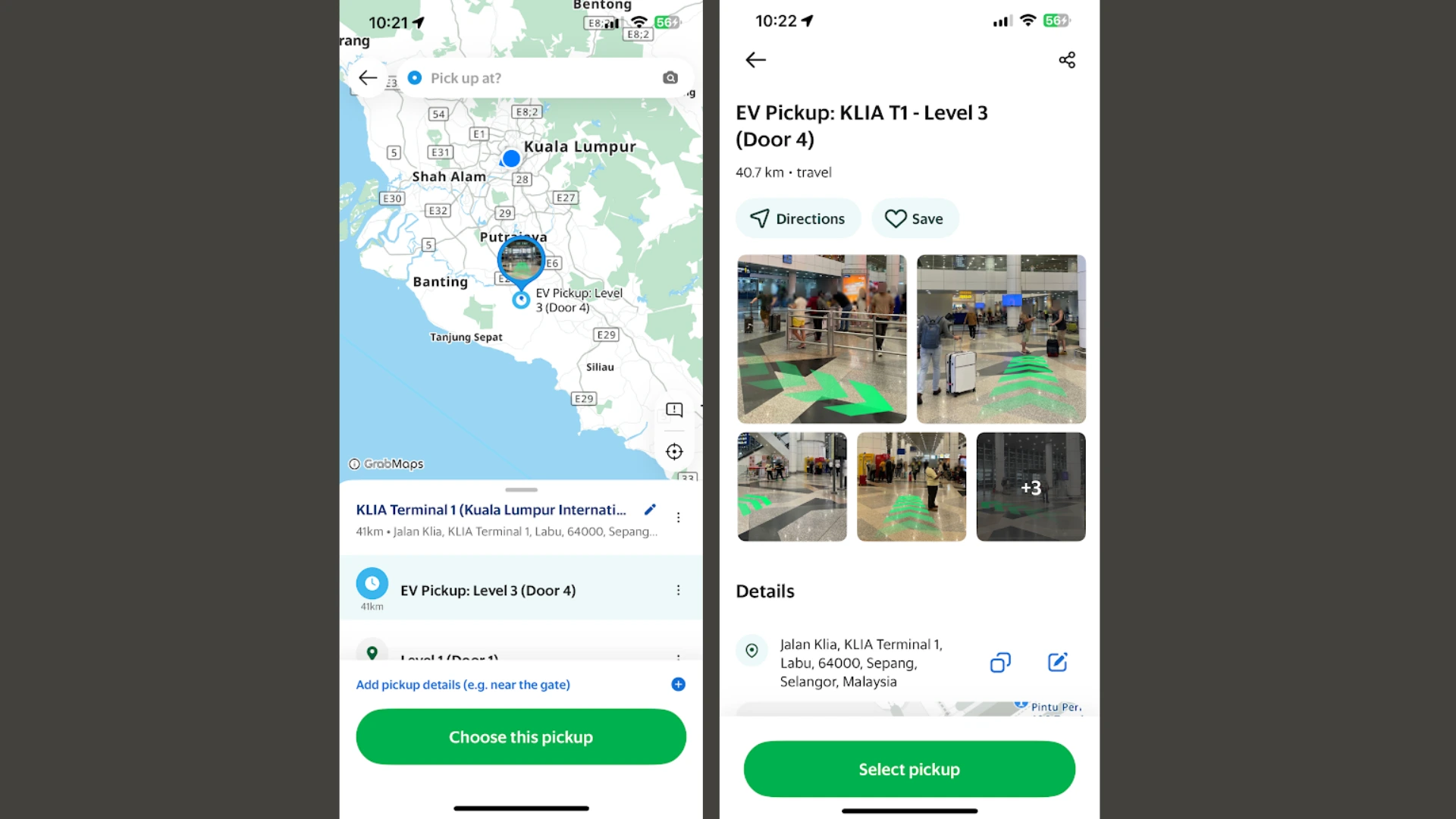Get Directions to the pickup point
This screenshot has width=1456, height=819.
798,218
